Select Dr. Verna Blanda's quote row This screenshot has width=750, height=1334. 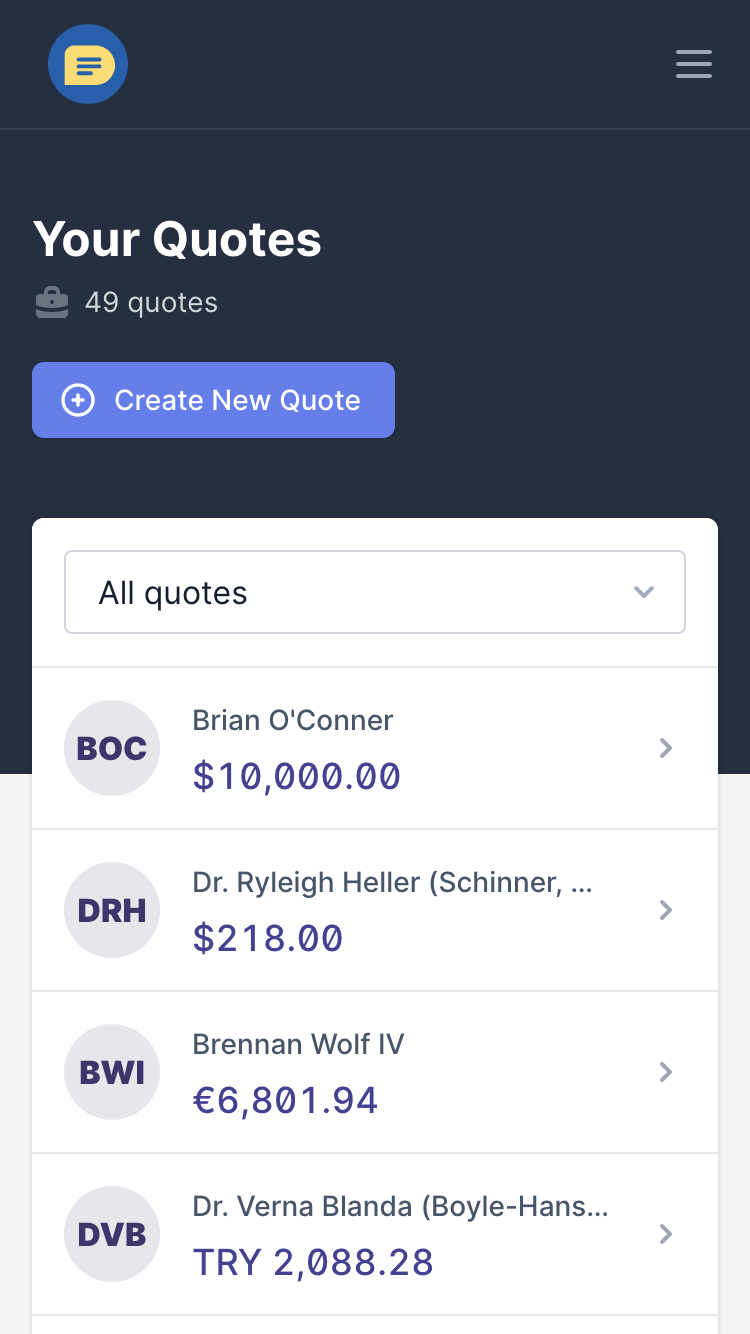(x=375, y=1234)
